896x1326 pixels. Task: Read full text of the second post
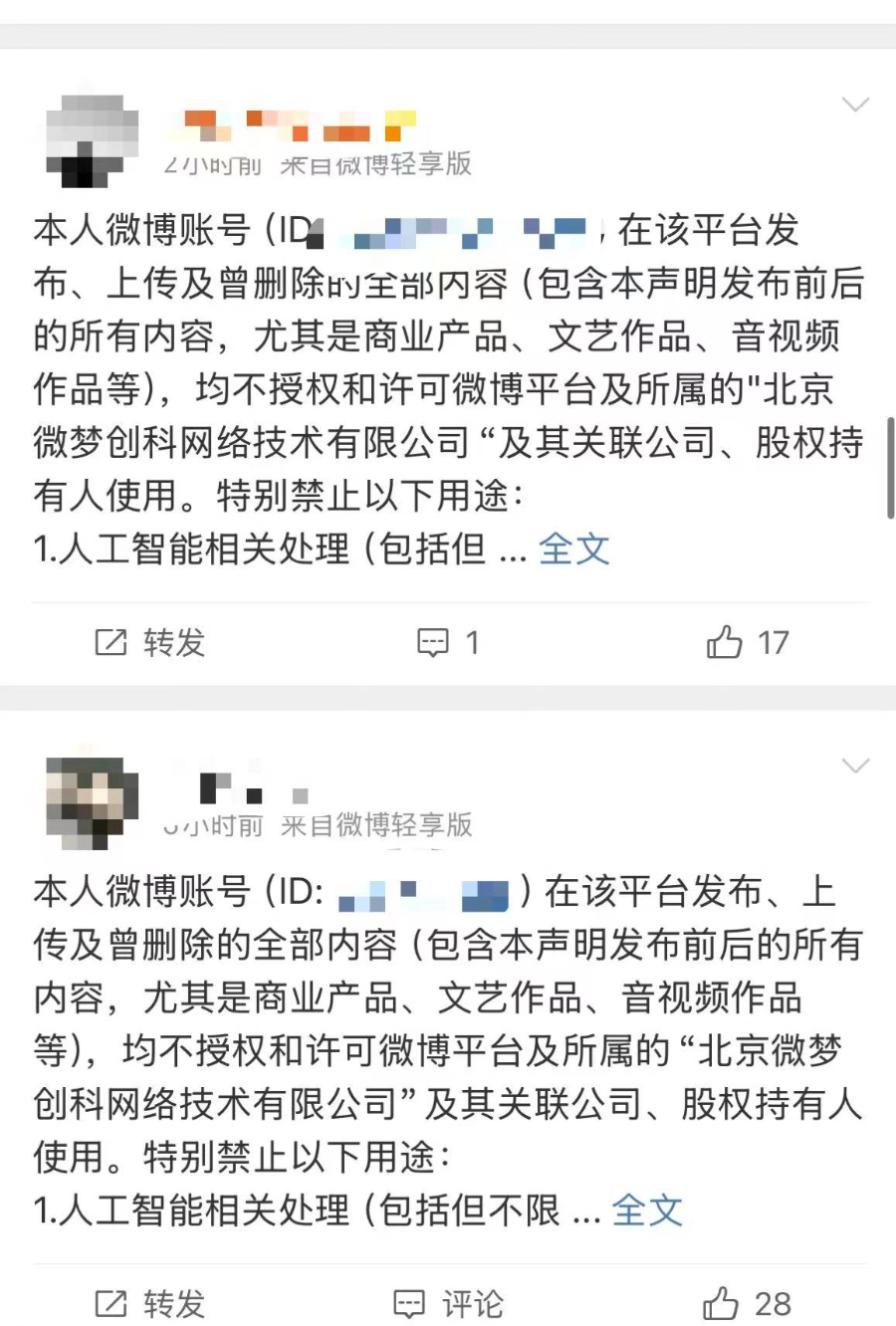point(646,1210)
